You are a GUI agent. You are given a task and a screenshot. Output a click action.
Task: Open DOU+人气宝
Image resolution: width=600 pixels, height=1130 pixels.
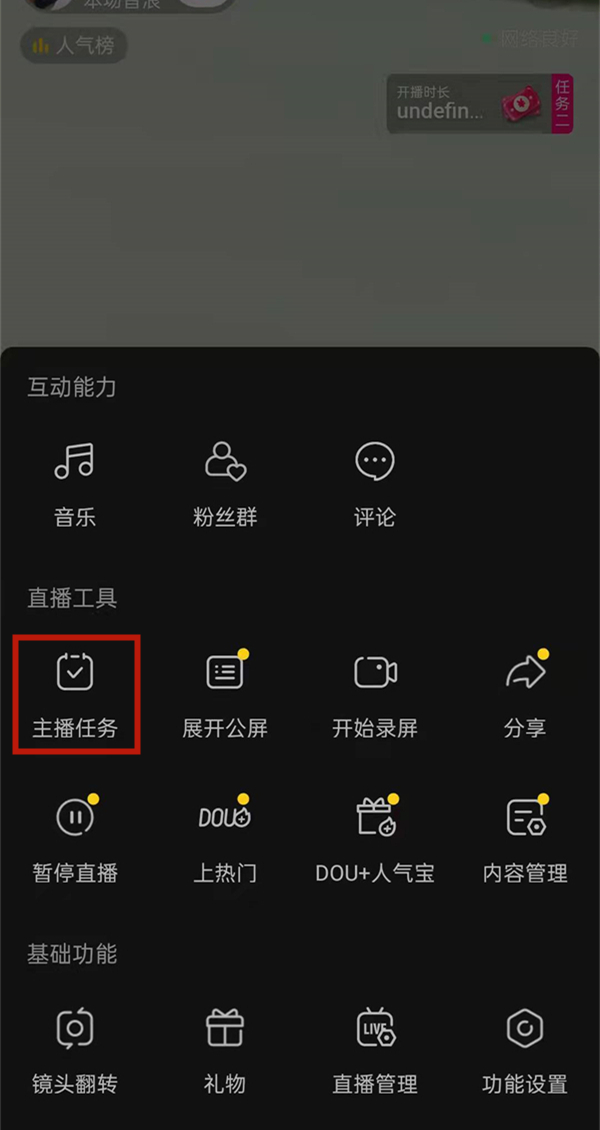(375, 840)
